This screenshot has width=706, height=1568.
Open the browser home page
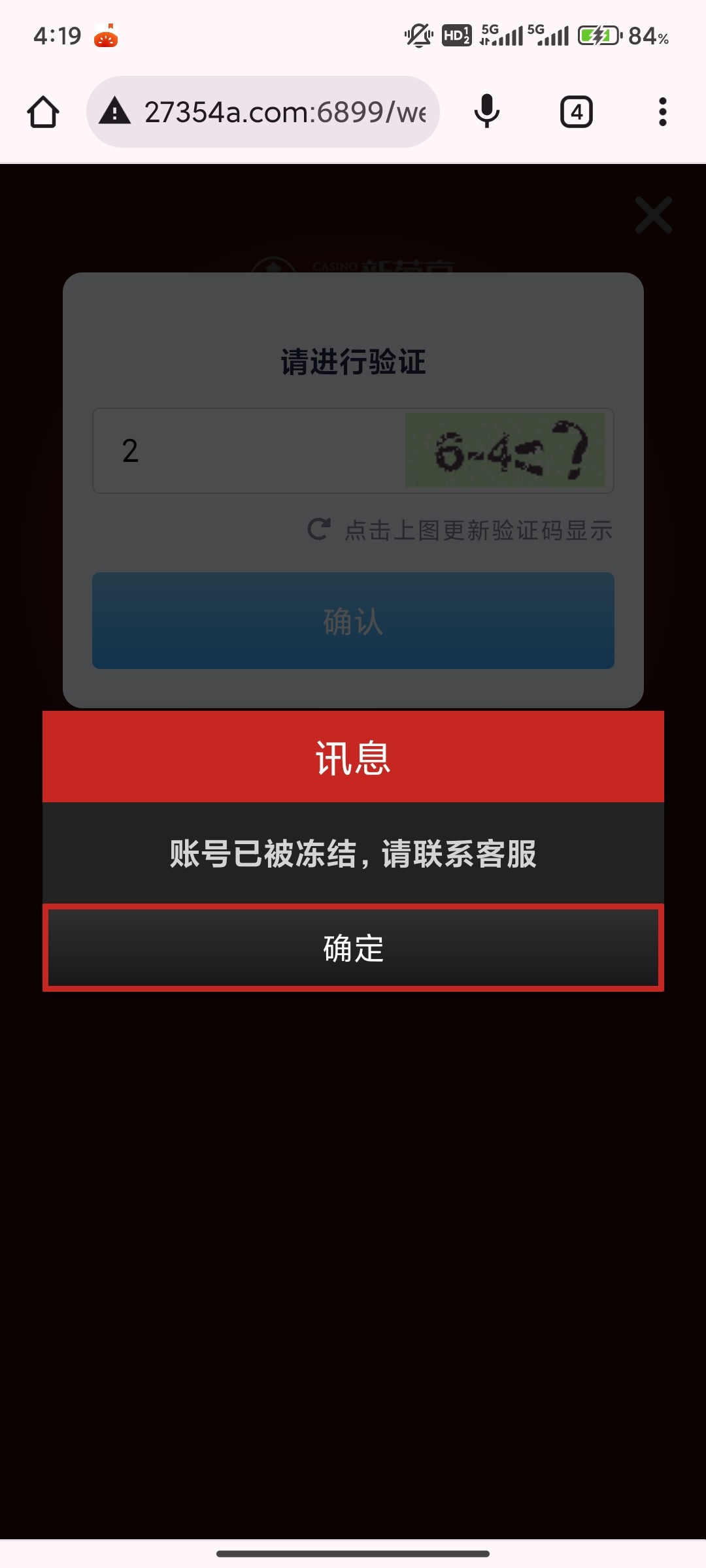[43, 112]
